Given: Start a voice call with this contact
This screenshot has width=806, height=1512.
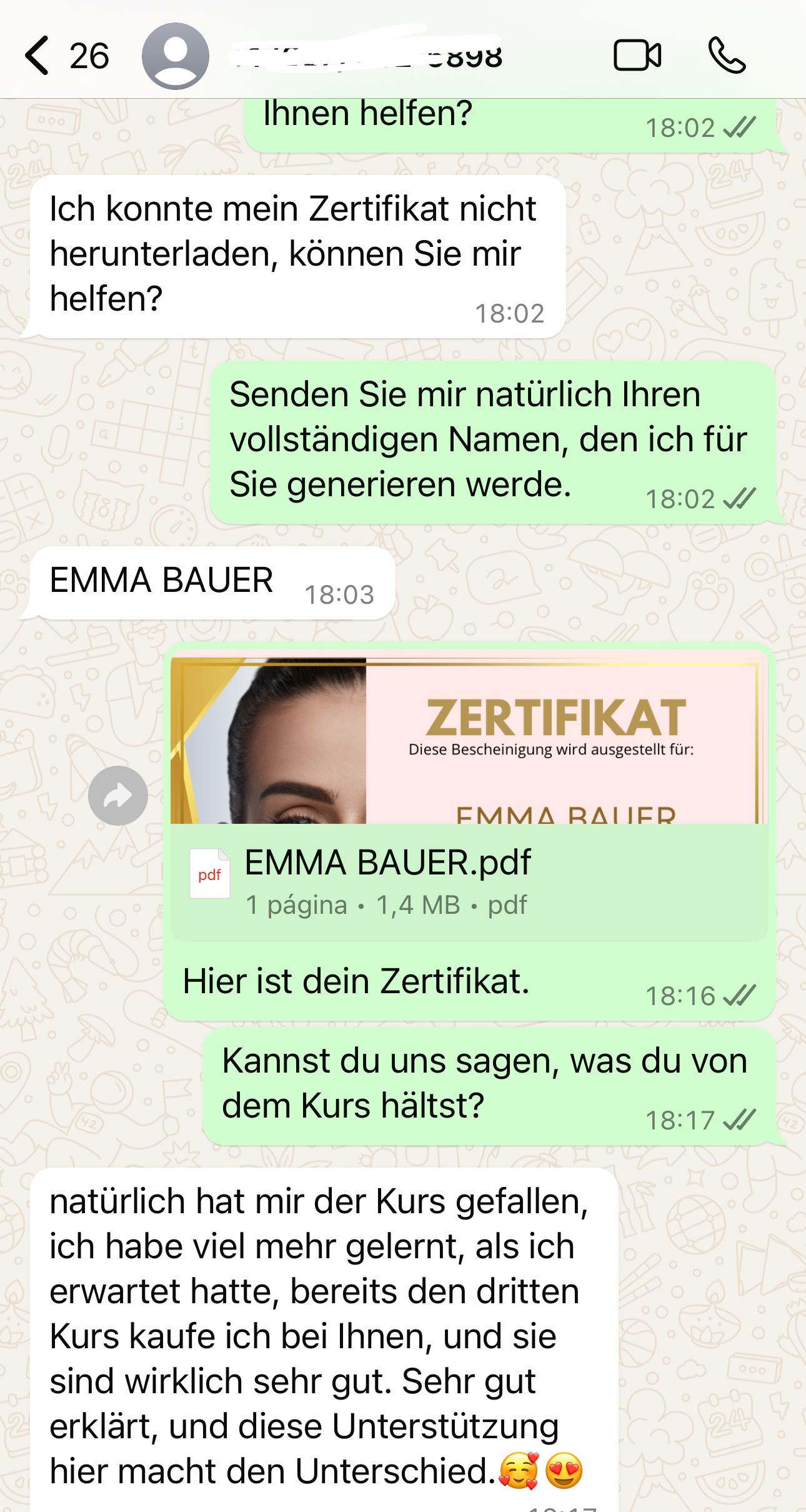Looking at the screenshot, I should click(x=727, y=56).
